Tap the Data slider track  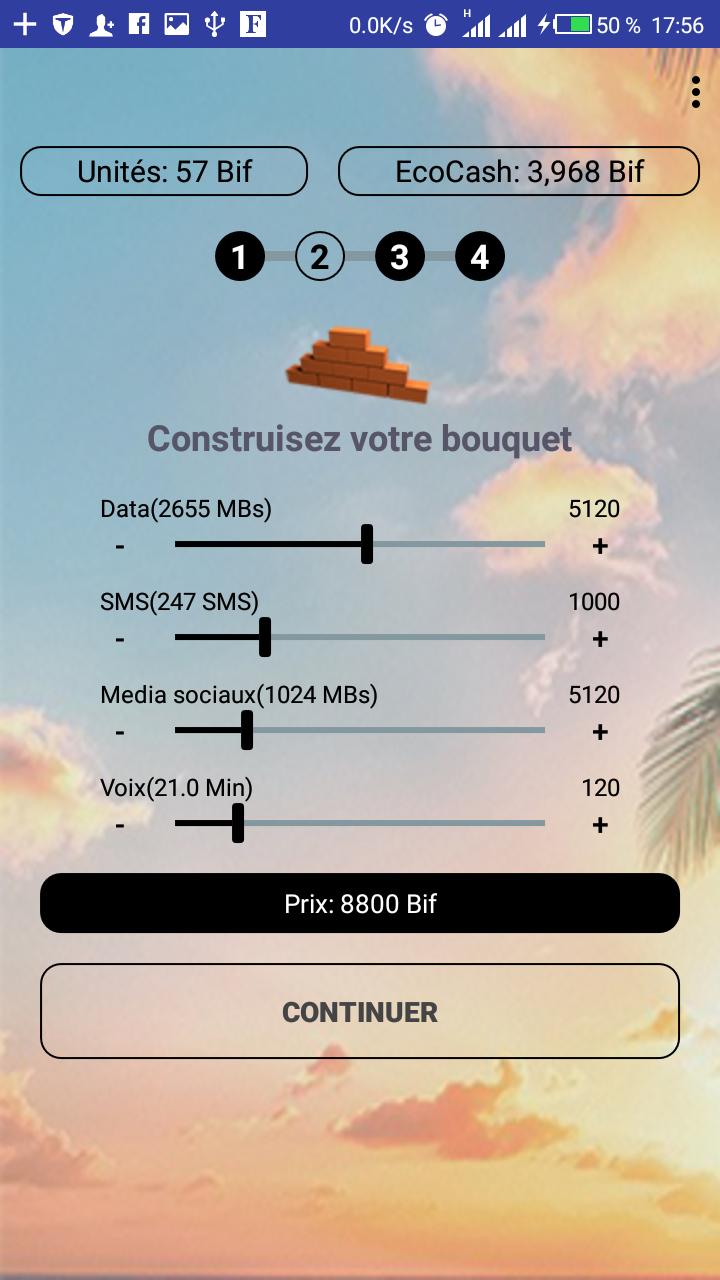pos(360,544)
